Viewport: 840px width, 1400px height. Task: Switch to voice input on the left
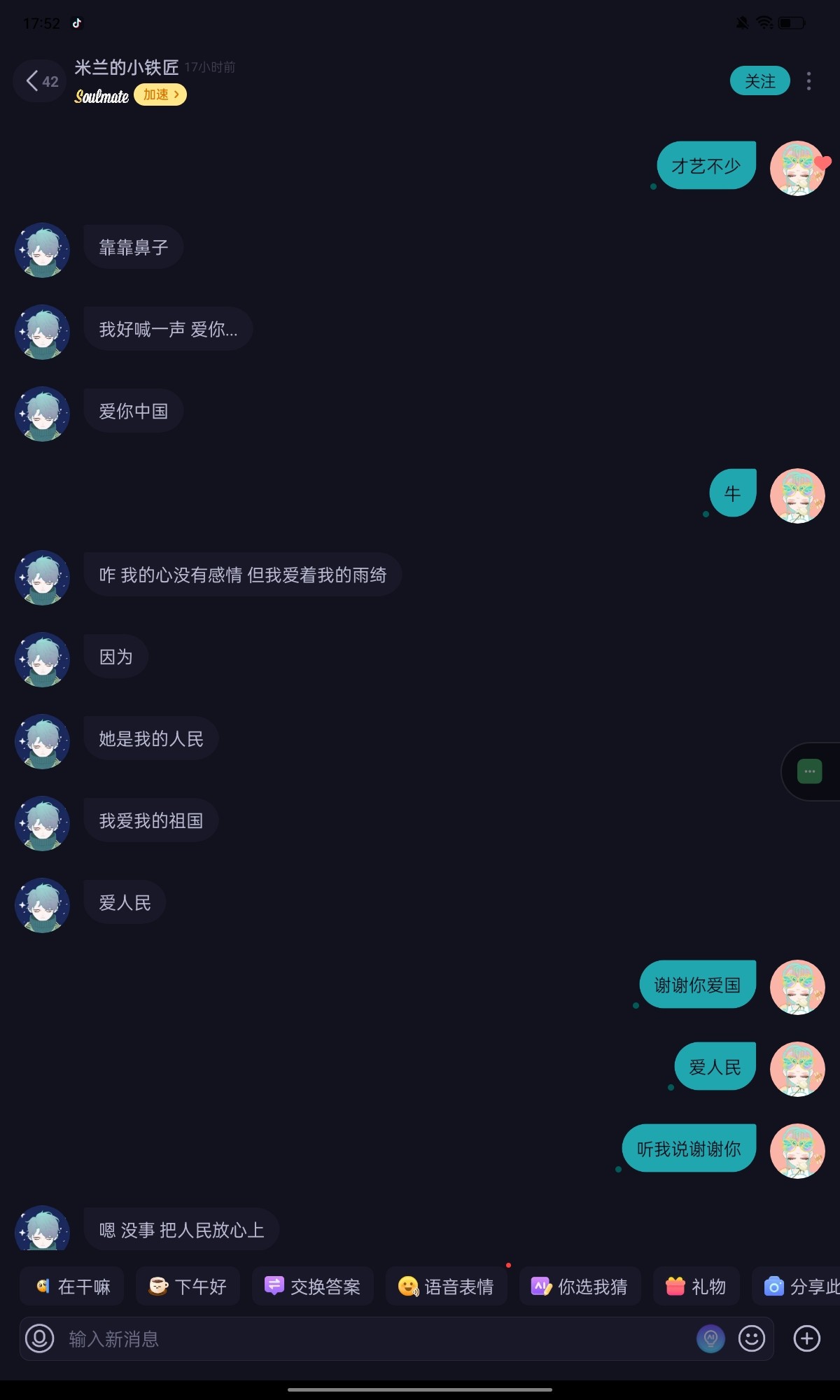40,1339
